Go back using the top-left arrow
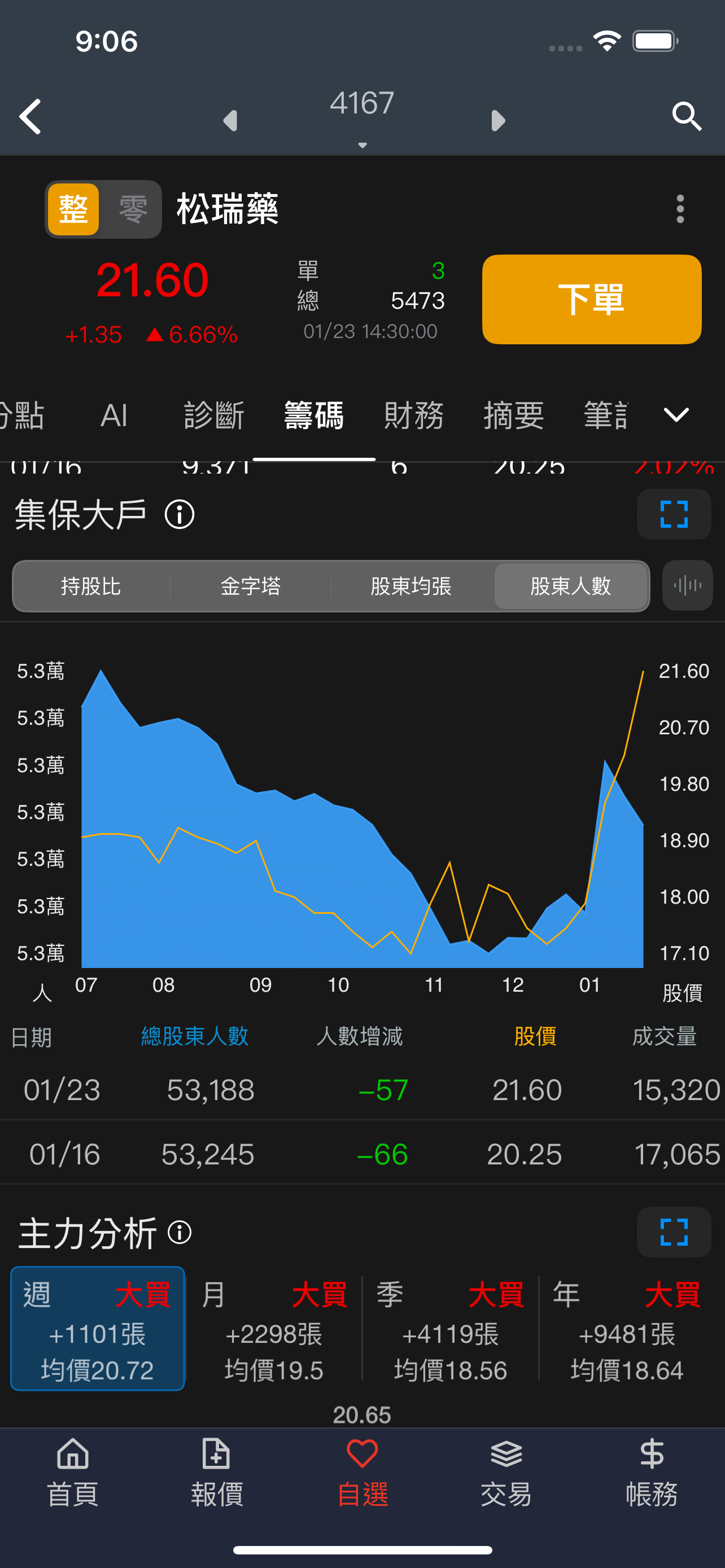 [30, 116]
